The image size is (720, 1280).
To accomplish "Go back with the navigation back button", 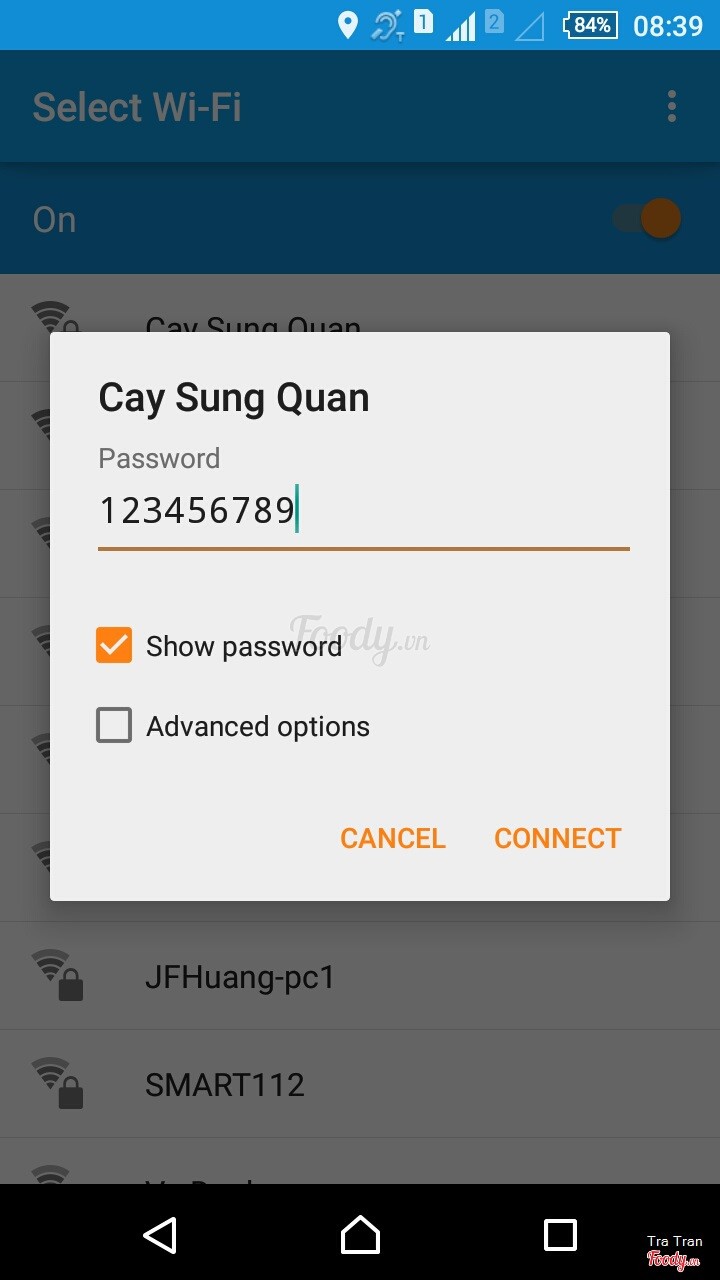I will (x=160, y=1235).
